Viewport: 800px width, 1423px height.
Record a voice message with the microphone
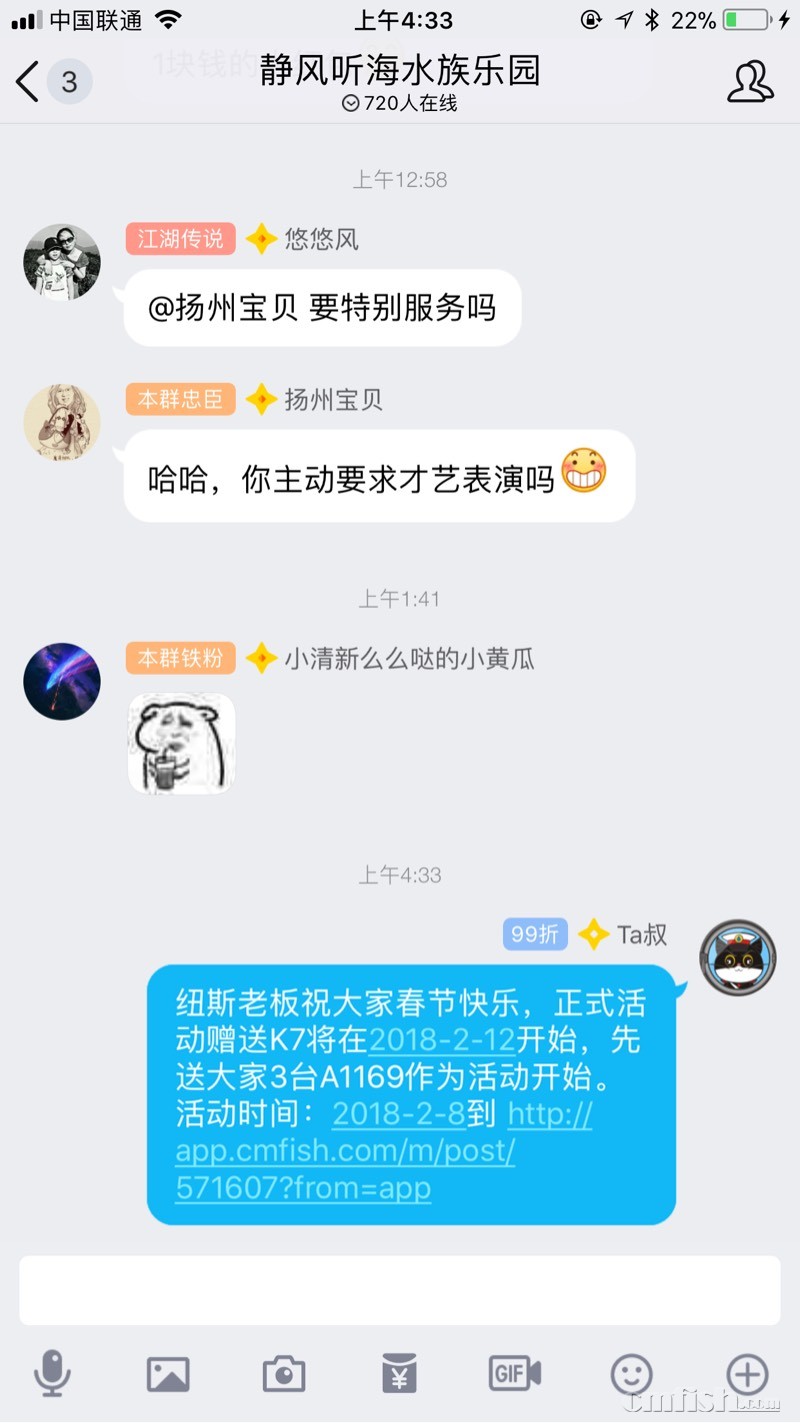tap(52, 1373)
